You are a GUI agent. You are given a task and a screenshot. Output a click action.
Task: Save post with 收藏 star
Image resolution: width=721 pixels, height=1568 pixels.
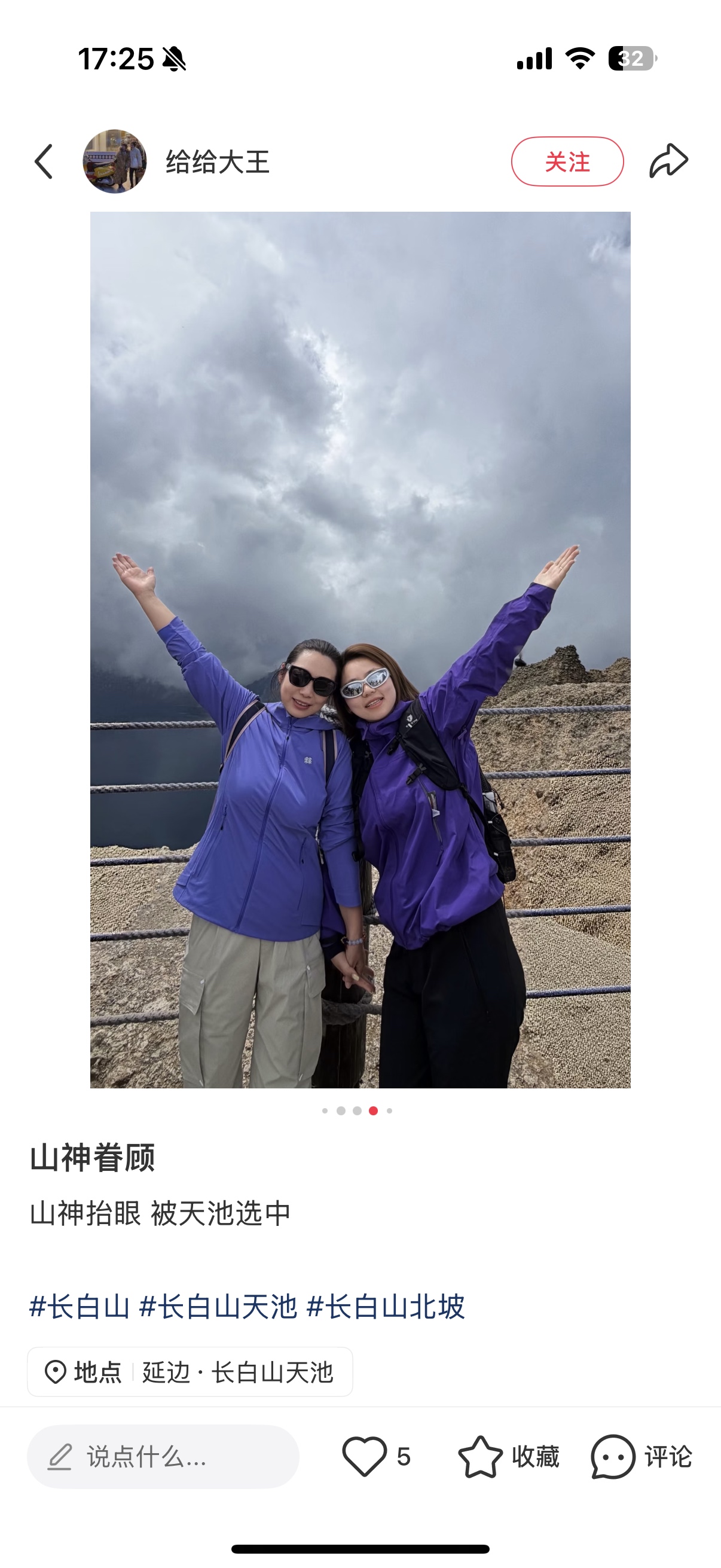pyautogui.click(x=509, y=1457)
